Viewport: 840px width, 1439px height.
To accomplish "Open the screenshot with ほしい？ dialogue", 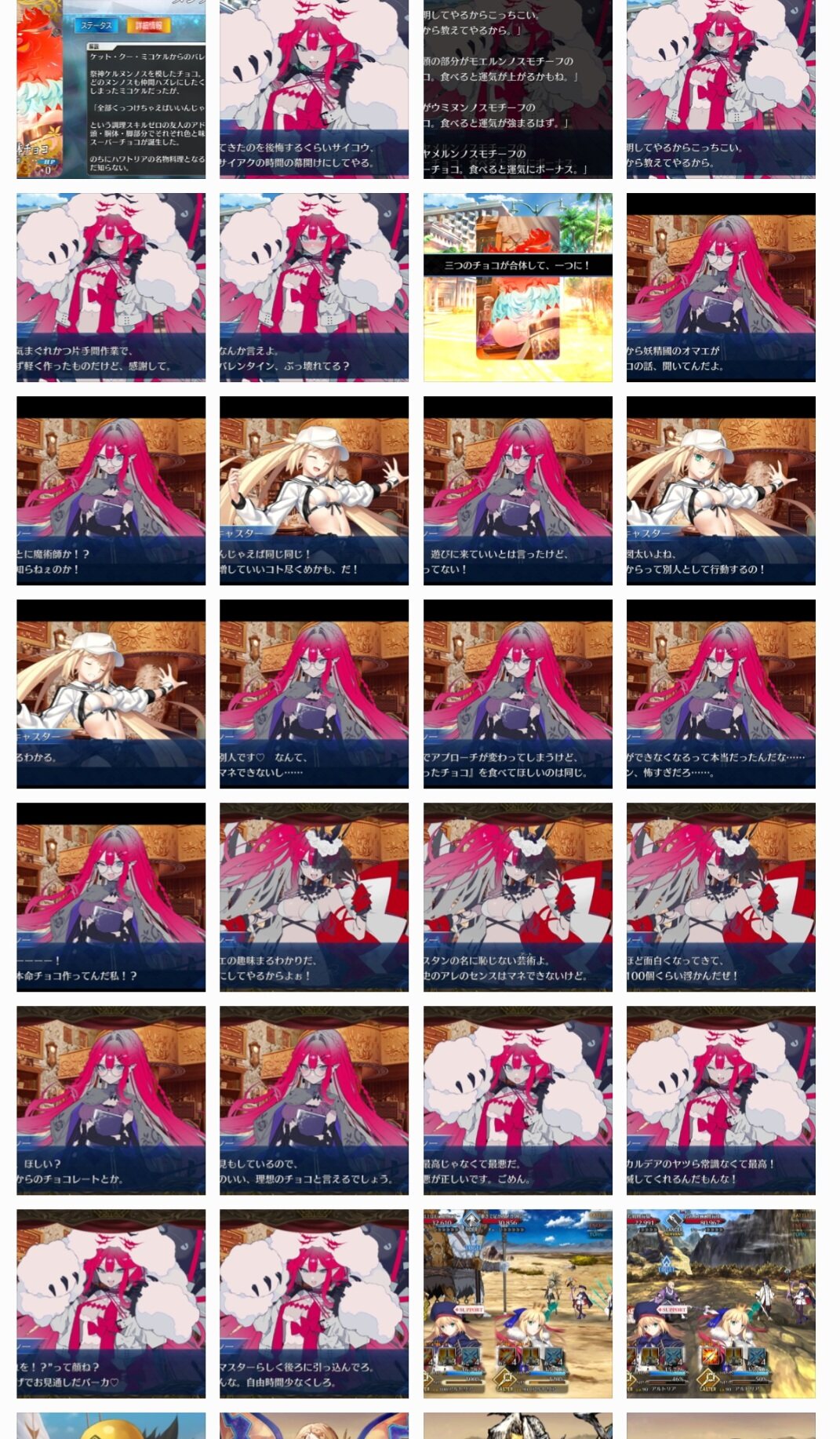I will (x=111, y=1100).
